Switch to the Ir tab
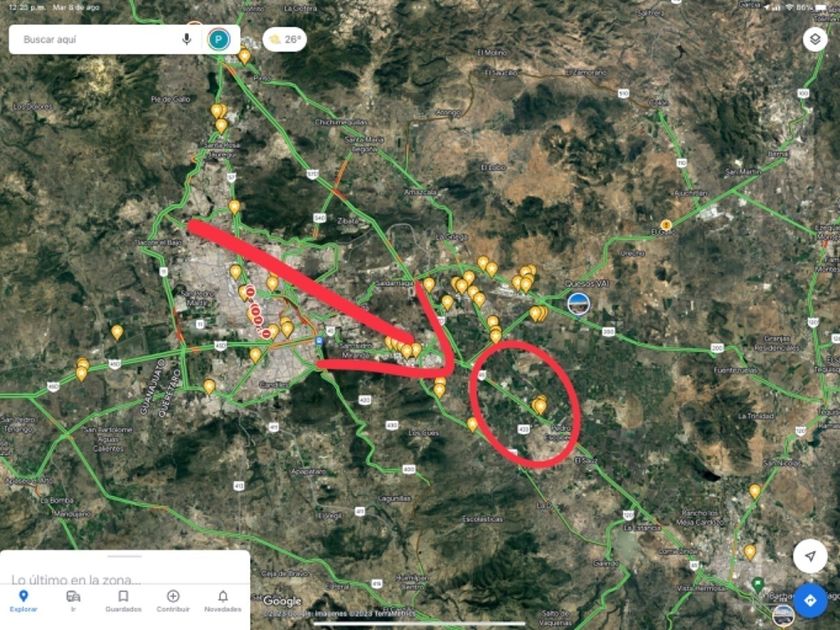This screenshot has width=840, height=630. click(73, 600)
